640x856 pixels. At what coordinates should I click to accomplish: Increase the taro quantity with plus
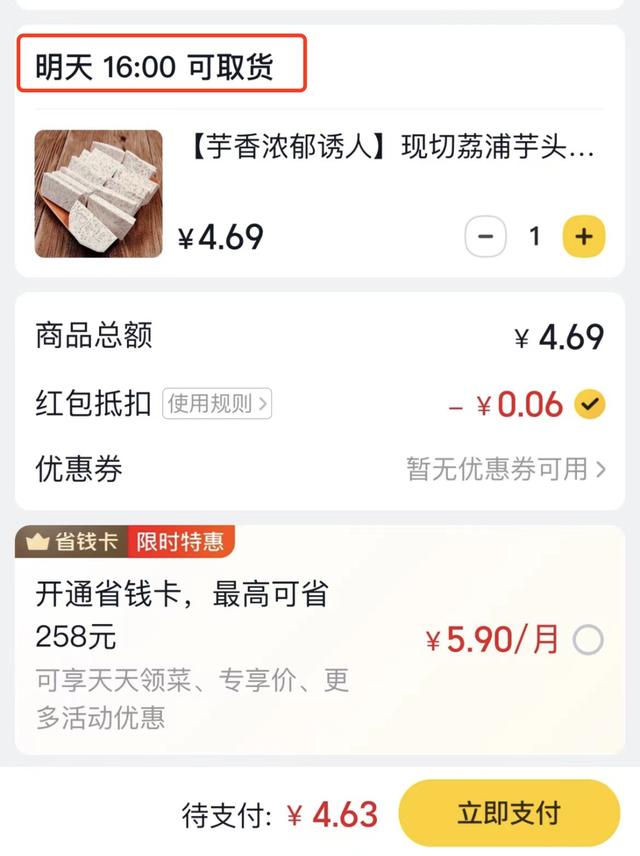584,237
